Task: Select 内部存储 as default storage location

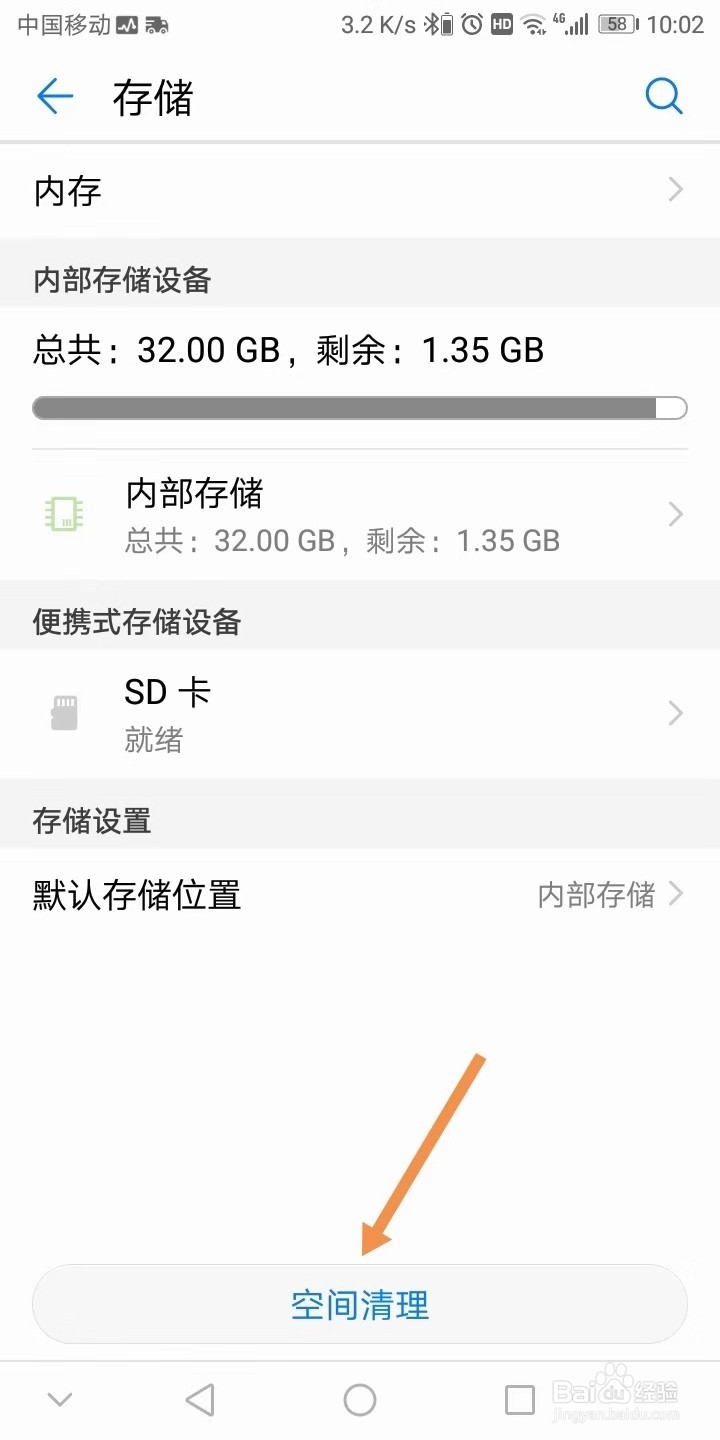Action: (x=597, y=894)
